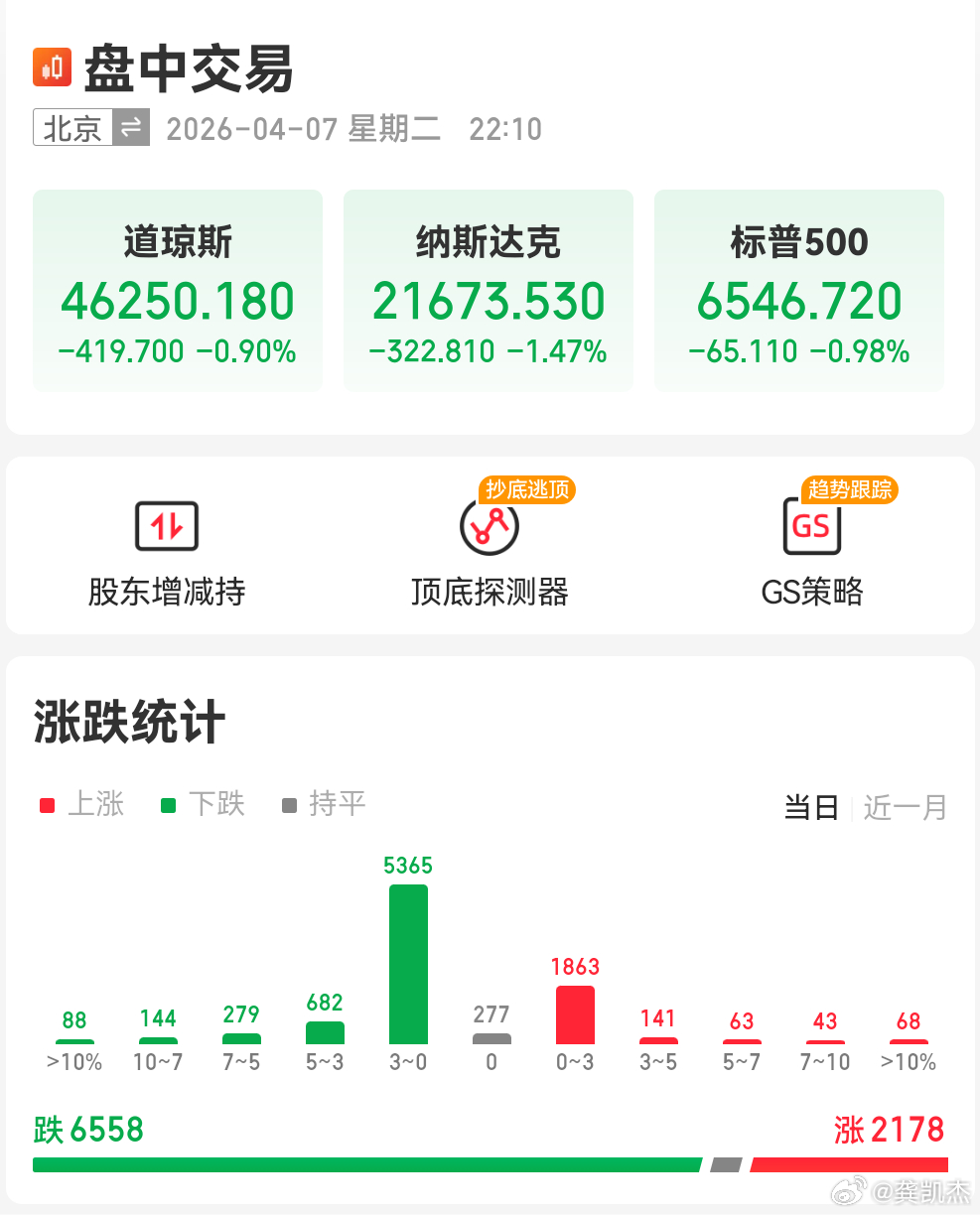The image size is (980, 1215).
Task: Click the green-red ratio bar at bottom
Action: click(490, 1163)
